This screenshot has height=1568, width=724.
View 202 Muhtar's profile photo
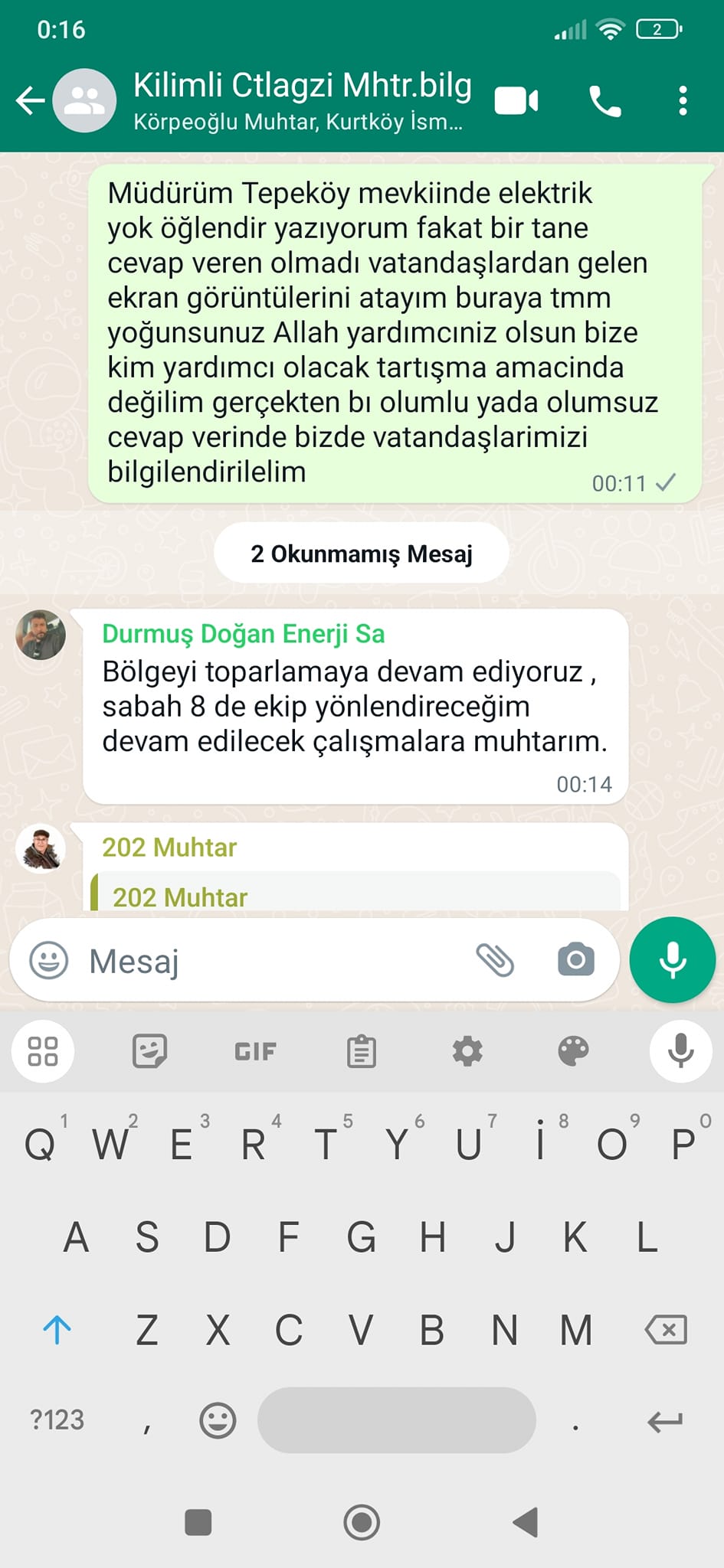click(x=41, y=849)
